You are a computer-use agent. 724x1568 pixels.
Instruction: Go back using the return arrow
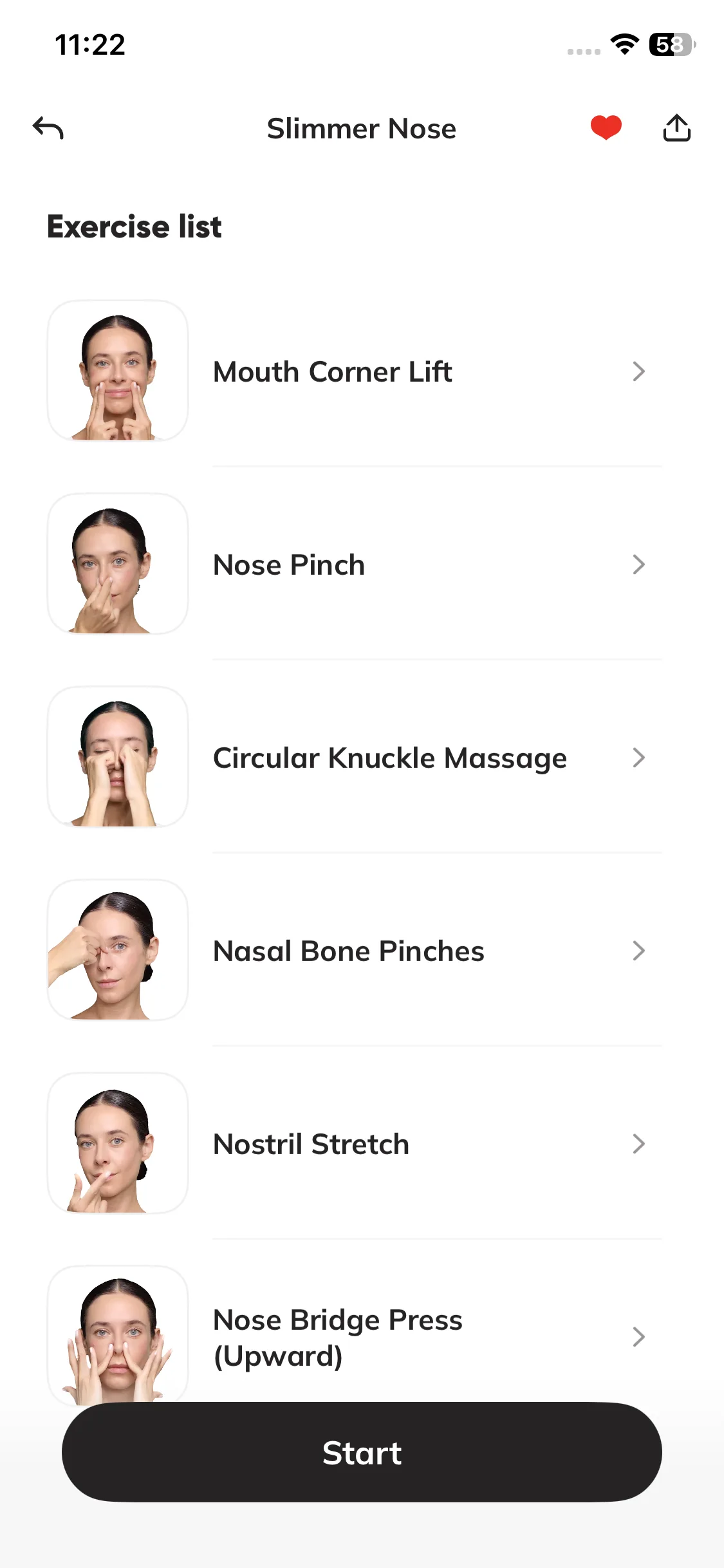pyautogui.click(x=48, y=128)
